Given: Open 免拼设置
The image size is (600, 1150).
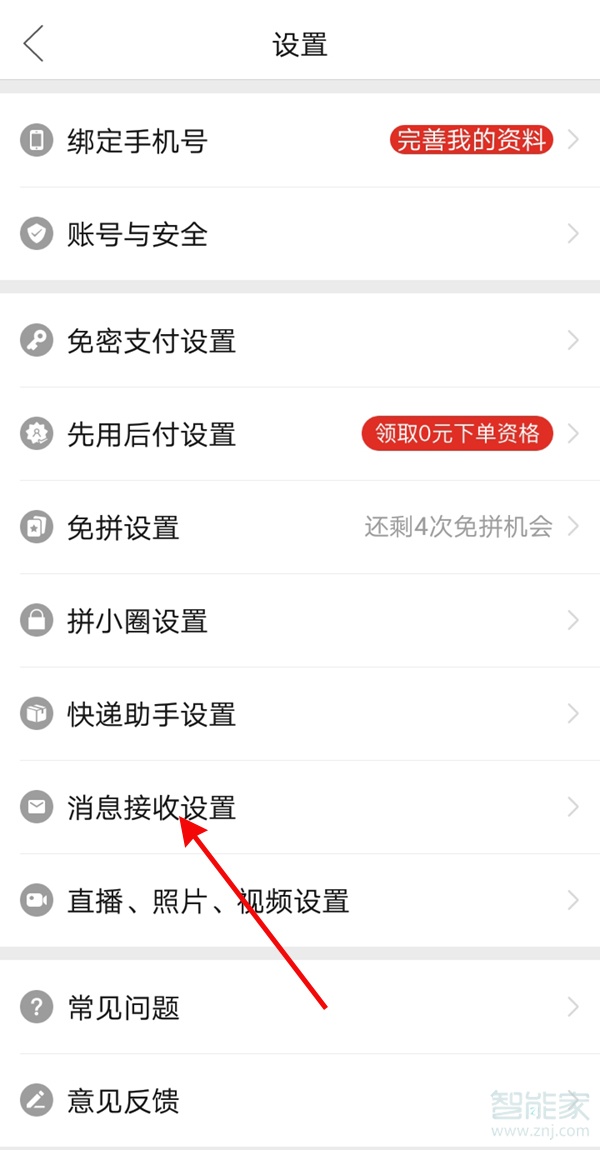Looking at the screenshot, I should click(x=123, y=527).
